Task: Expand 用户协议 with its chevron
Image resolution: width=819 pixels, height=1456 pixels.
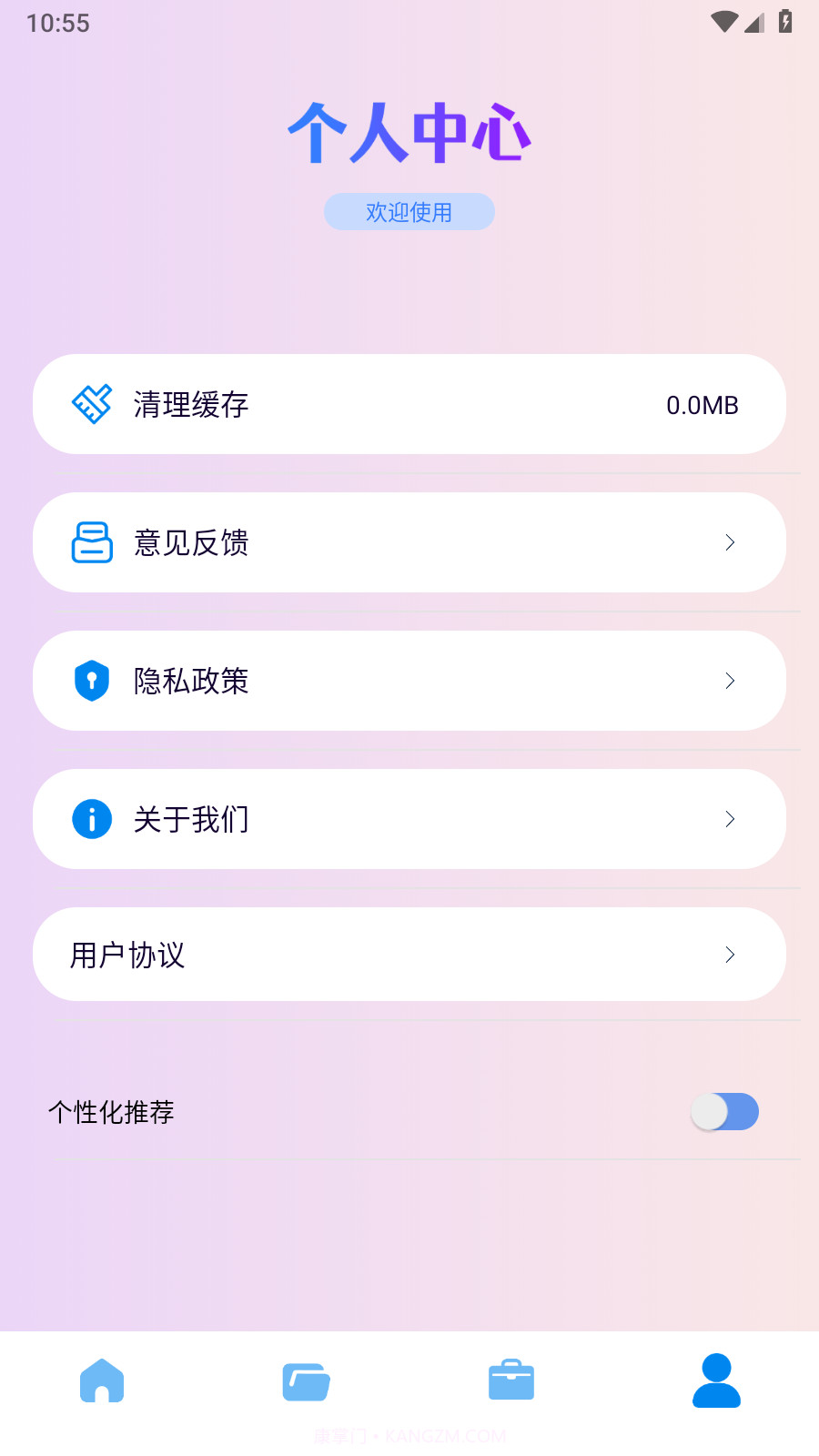Action: point(729,955)
